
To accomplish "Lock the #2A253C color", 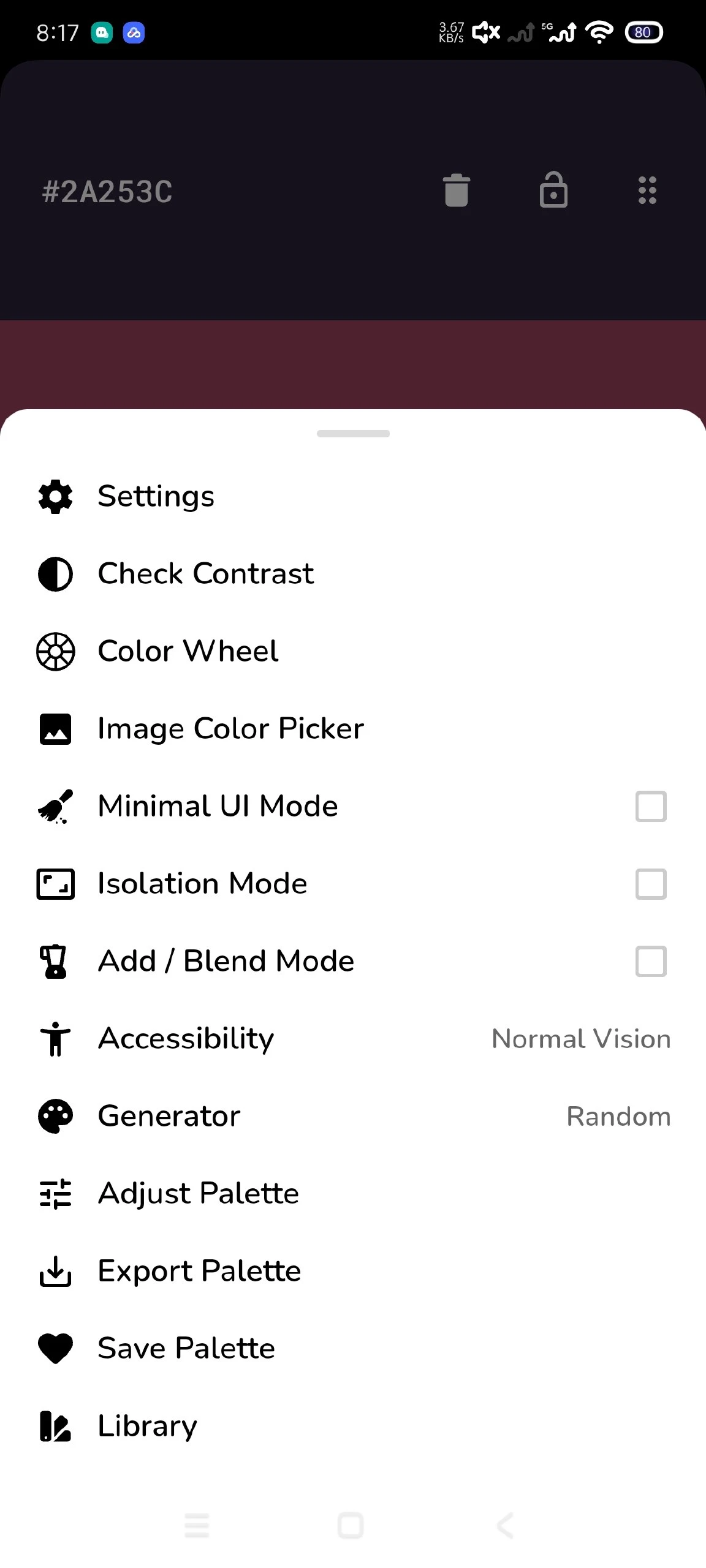I will click(553, 190).
